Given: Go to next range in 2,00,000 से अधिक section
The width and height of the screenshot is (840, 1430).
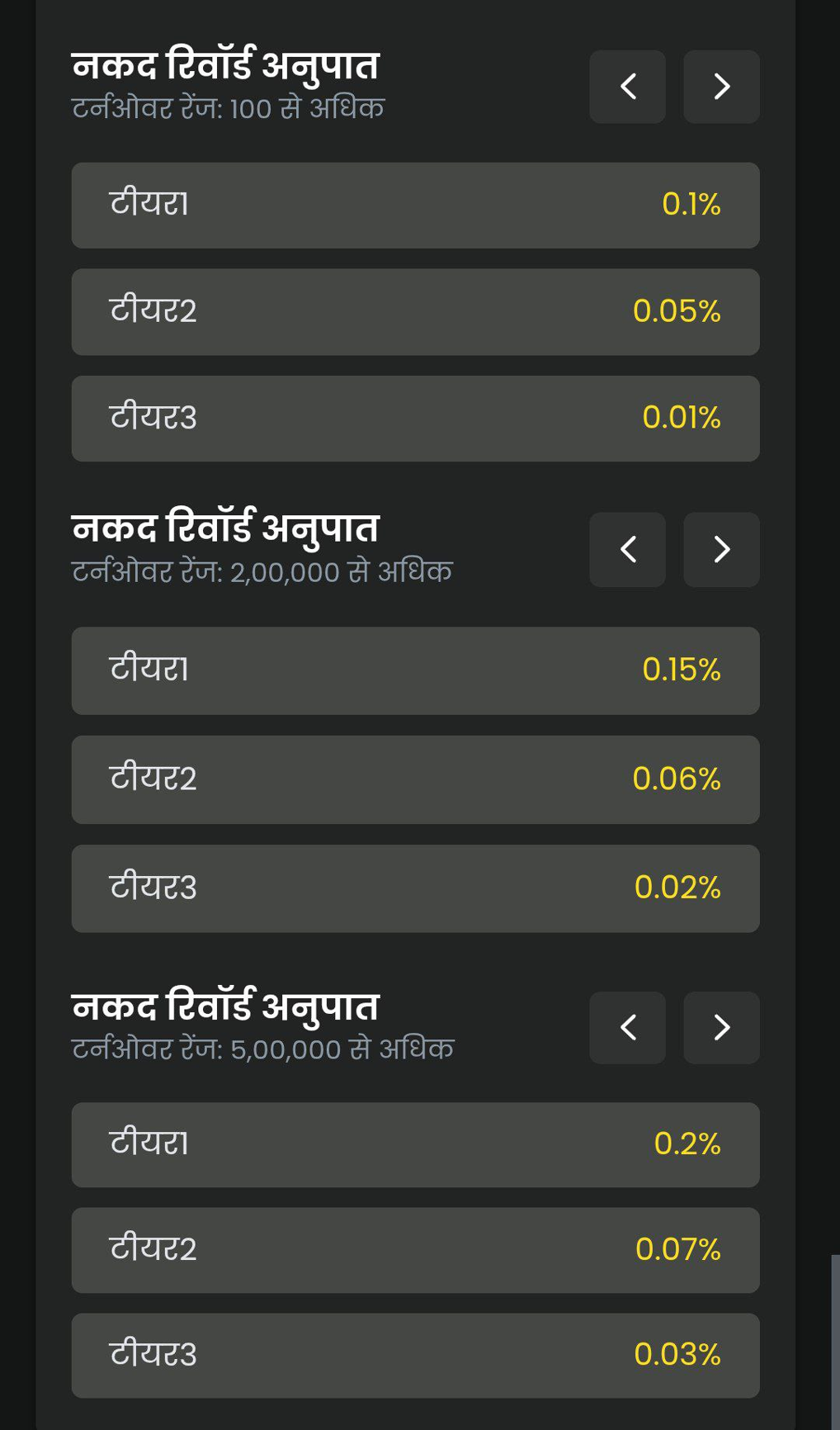Looking at the screenshot, I should tap(721, 550).
